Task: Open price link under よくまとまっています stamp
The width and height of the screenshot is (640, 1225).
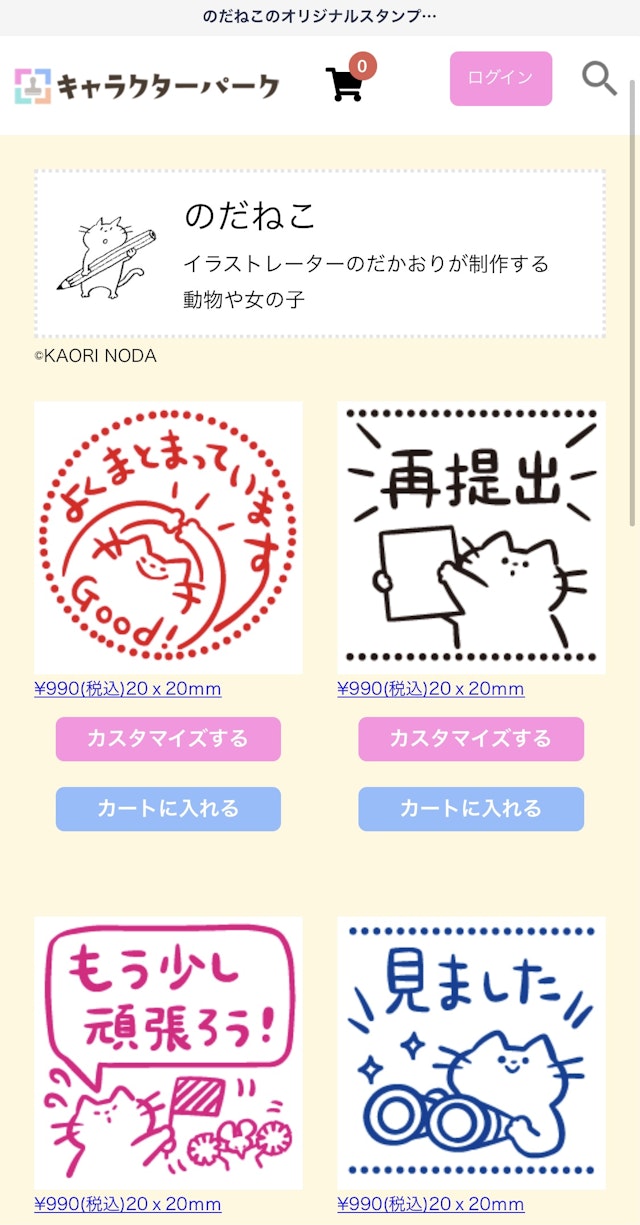Action: pyautogui.click(x=128, y=689)
